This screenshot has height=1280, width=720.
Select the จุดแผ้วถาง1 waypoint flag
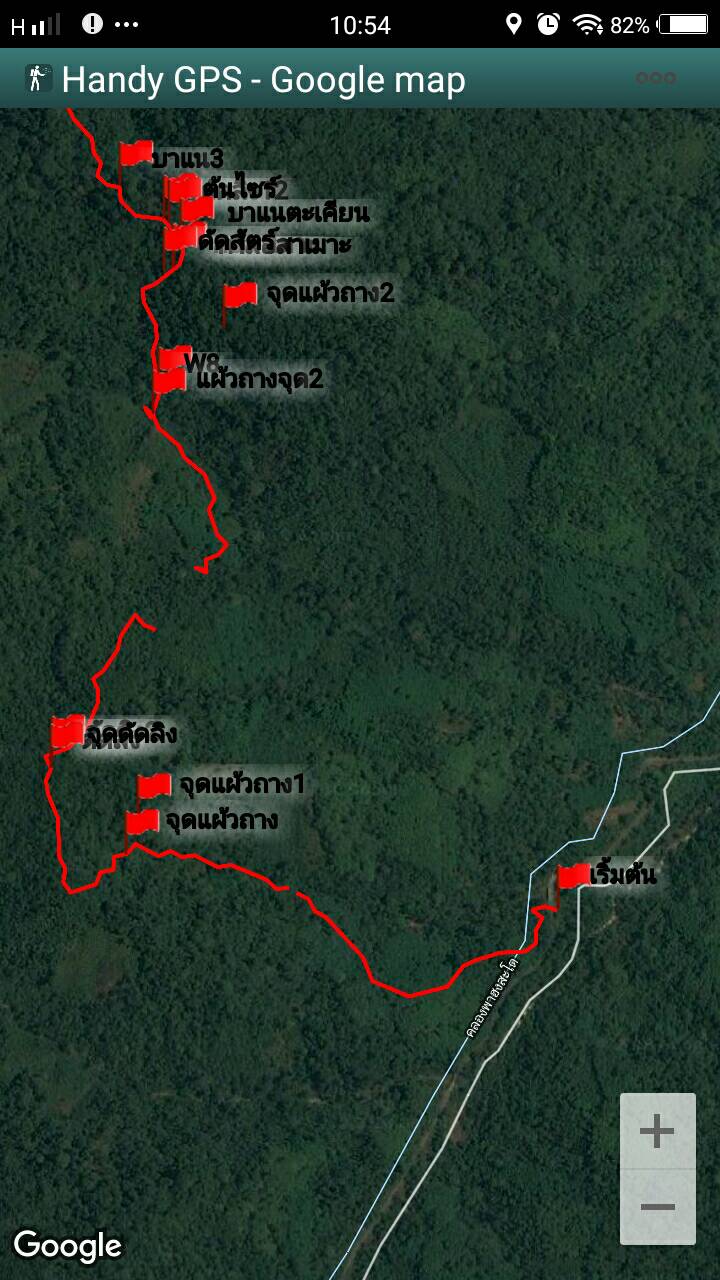[154, 786]
